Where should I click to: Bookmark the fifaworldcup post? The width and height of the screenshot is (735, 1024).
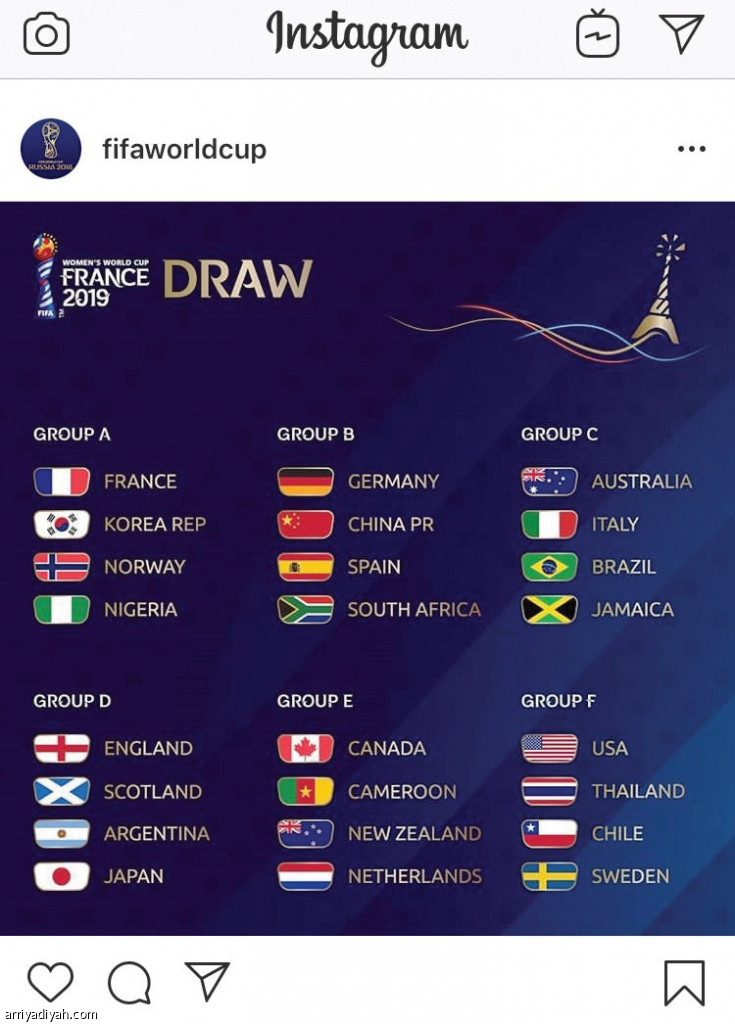point(684,982)
